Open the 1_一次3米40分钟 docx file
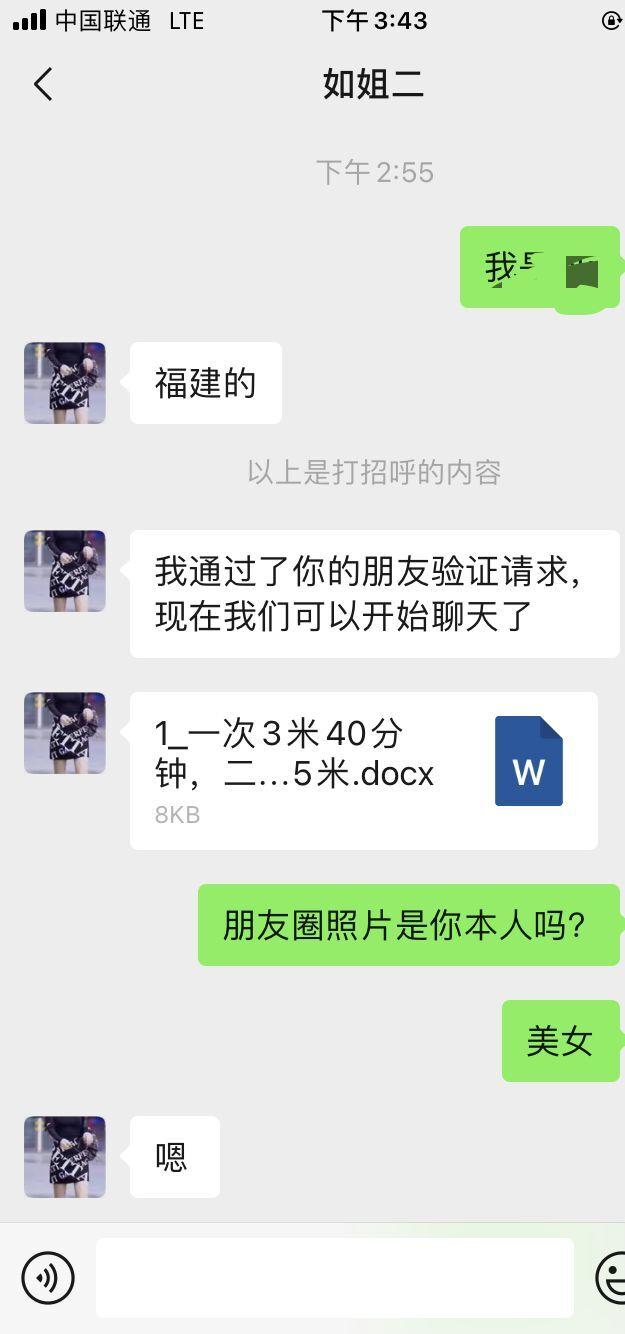 tap(363, 770)
